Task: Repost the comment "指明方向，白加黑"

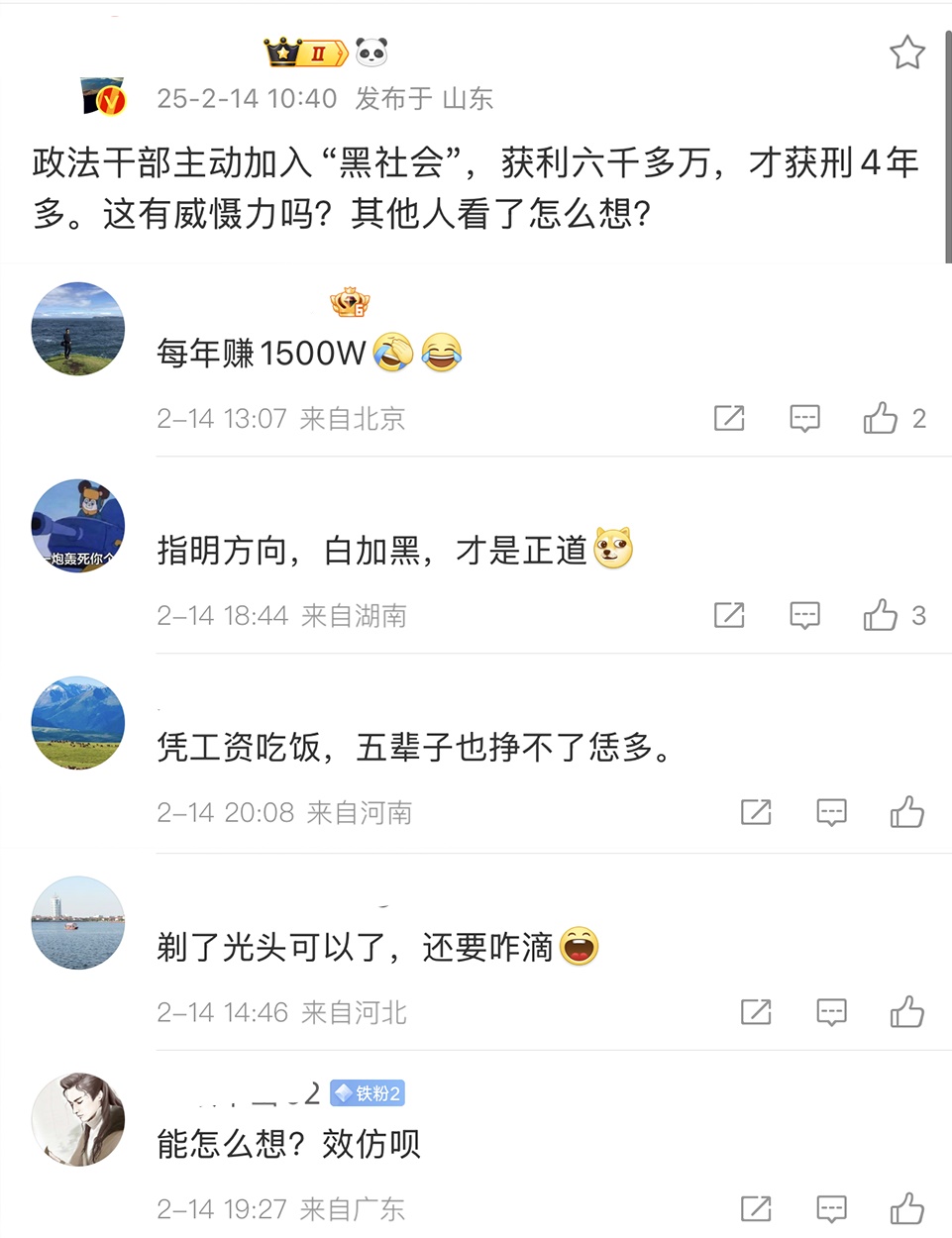Action: [729, 616]
